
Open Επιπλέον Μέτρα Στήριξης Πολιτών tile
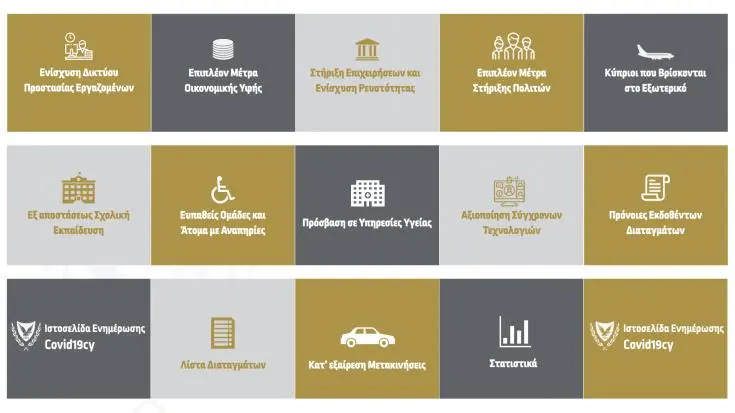(x=511, y=72)
